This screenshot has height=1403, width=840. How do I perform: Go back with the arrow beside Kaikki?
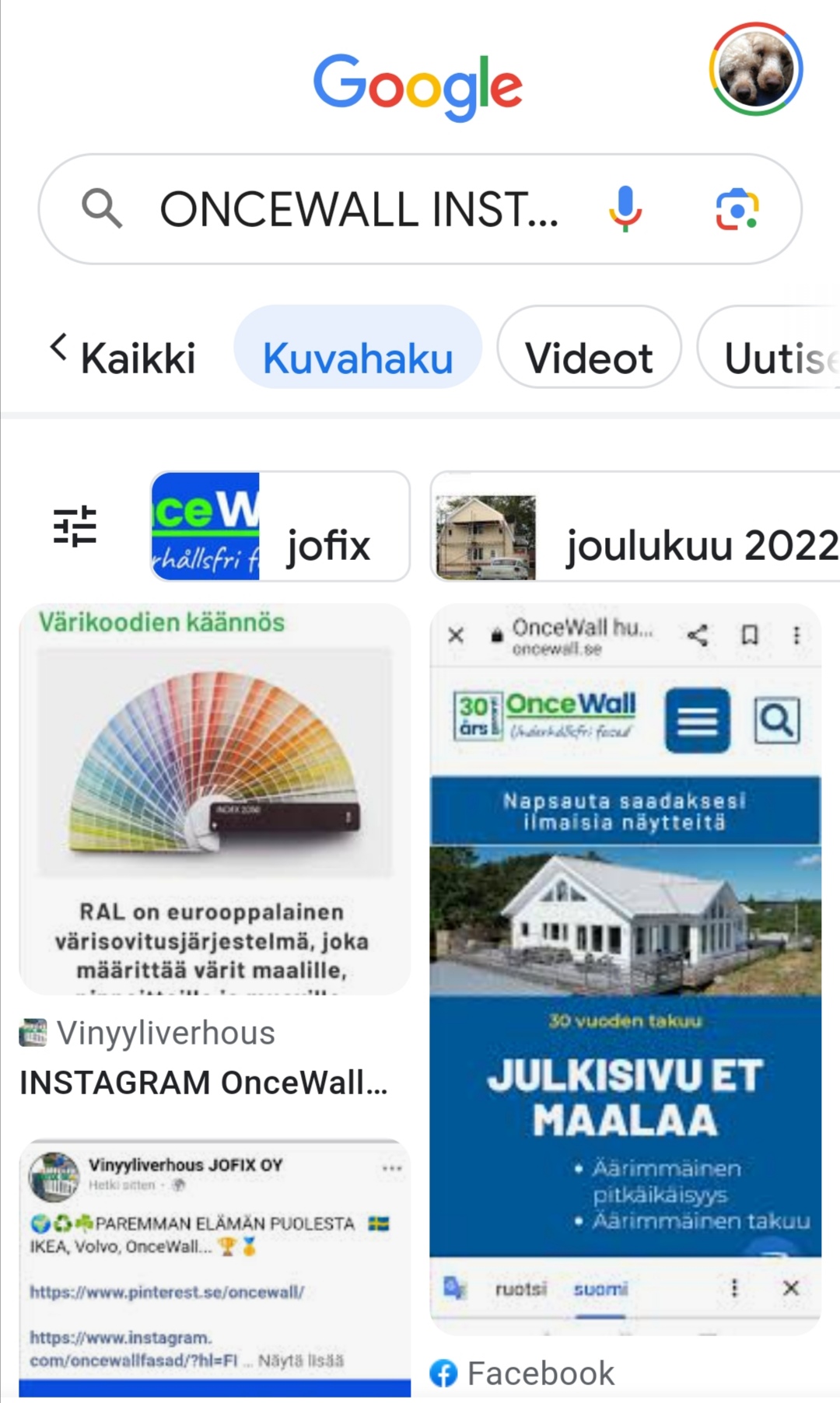pyautogui.click(x=58, y=347)
